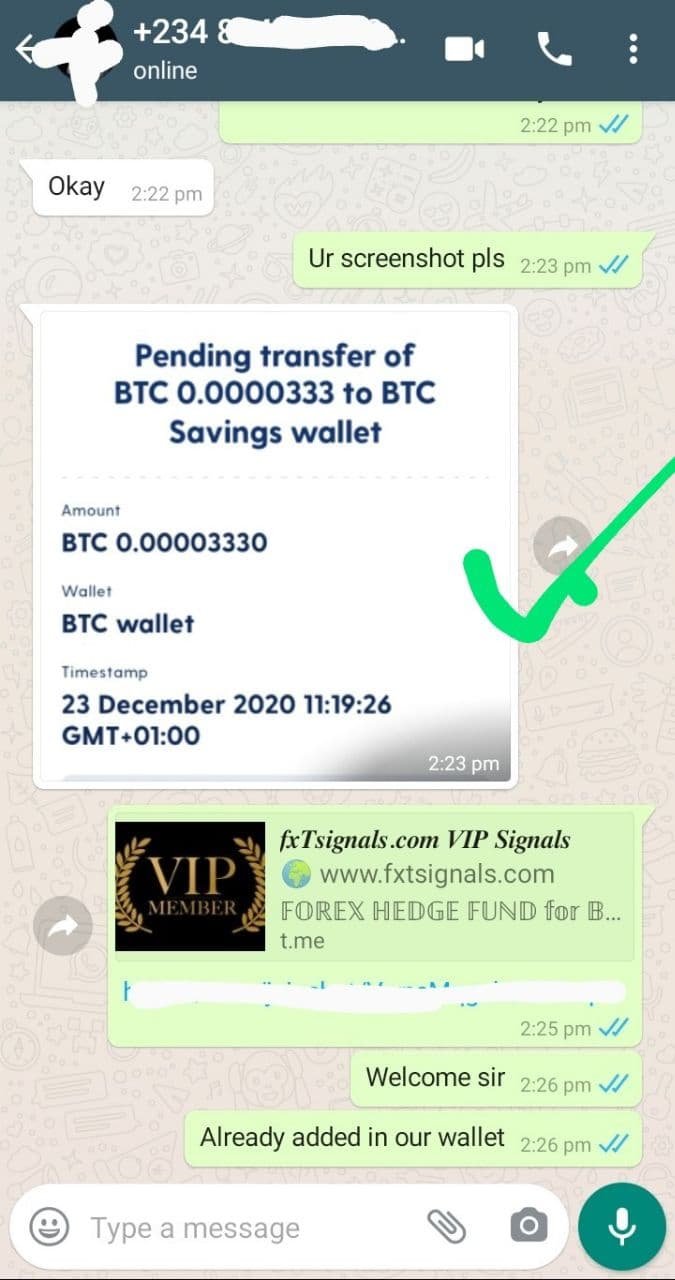Open the fxTsignals.com VIP Signals link preview
Image resolution: width=675 pixels, height=1280 pixels.
click(x=373, y=887)
